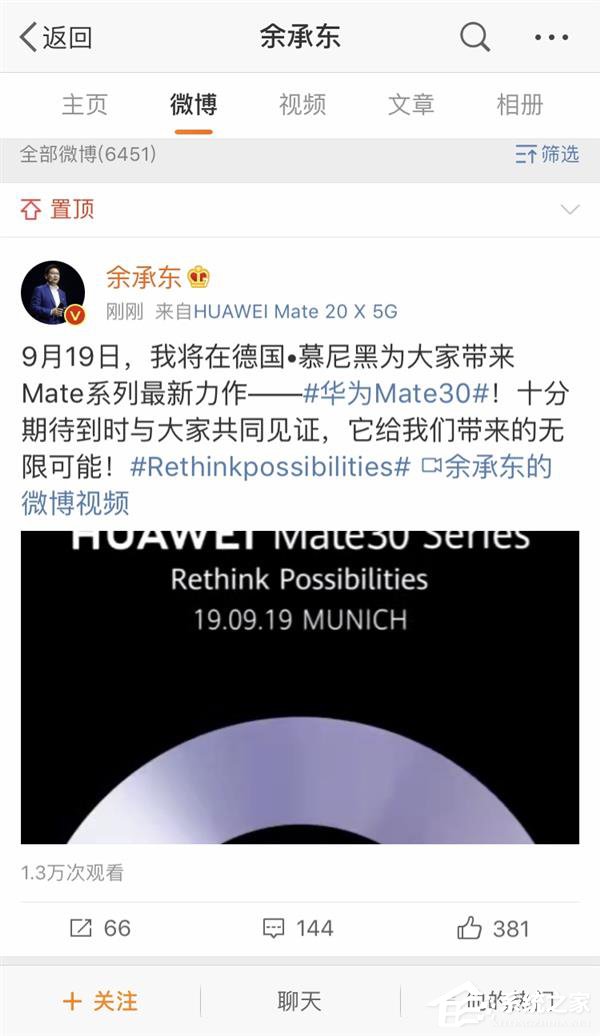The height and width of the screenshot is (1036, 600).
Task: Switch to the 主页 tab
Action: (84, 104)
